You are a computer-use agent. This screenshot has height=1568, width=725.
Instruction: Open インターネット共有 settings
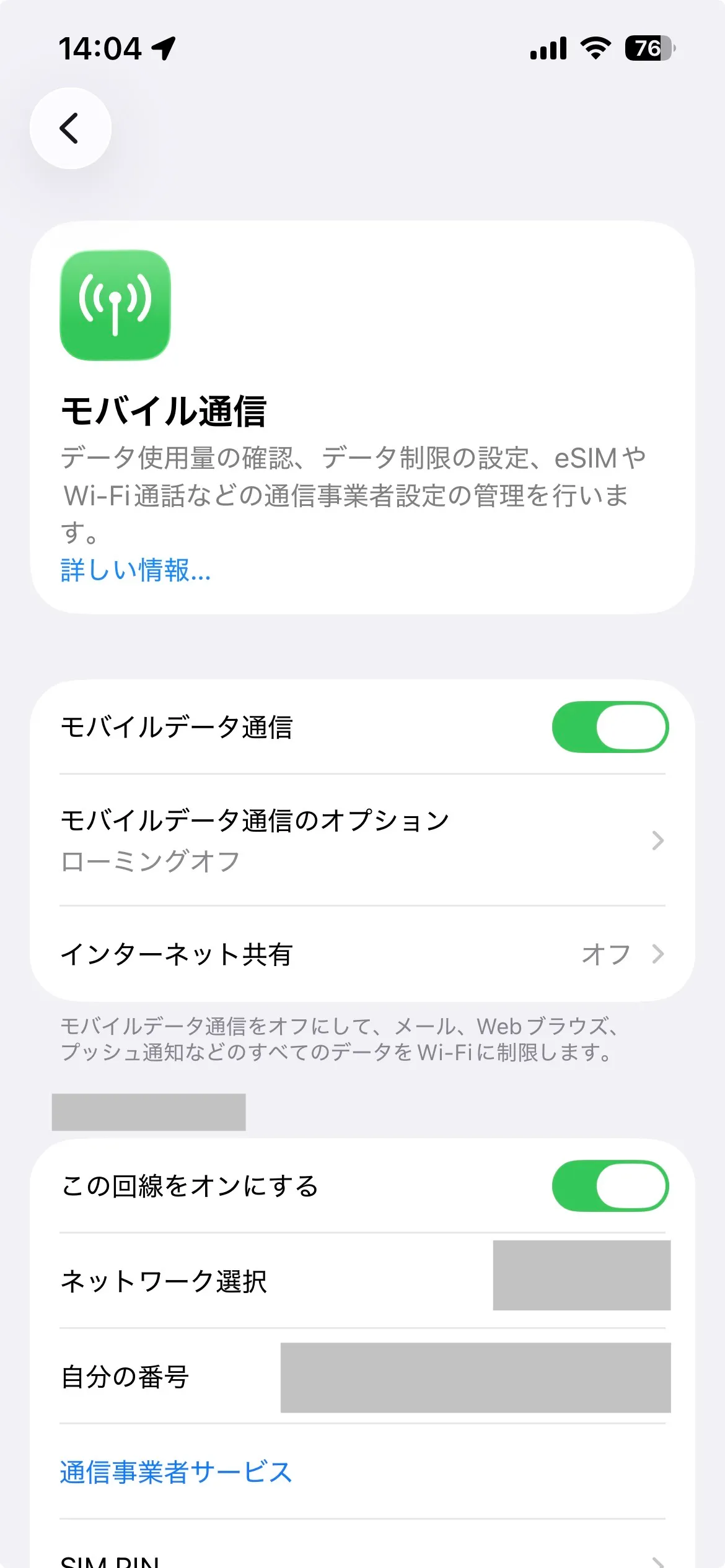point(362,954)
